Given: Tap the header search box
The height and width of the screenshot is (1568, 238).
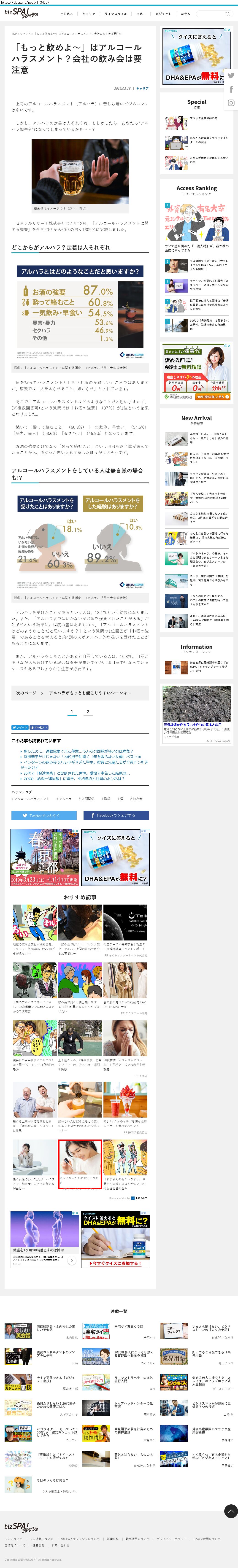Looking at the screenshot, I should (213, 13).
